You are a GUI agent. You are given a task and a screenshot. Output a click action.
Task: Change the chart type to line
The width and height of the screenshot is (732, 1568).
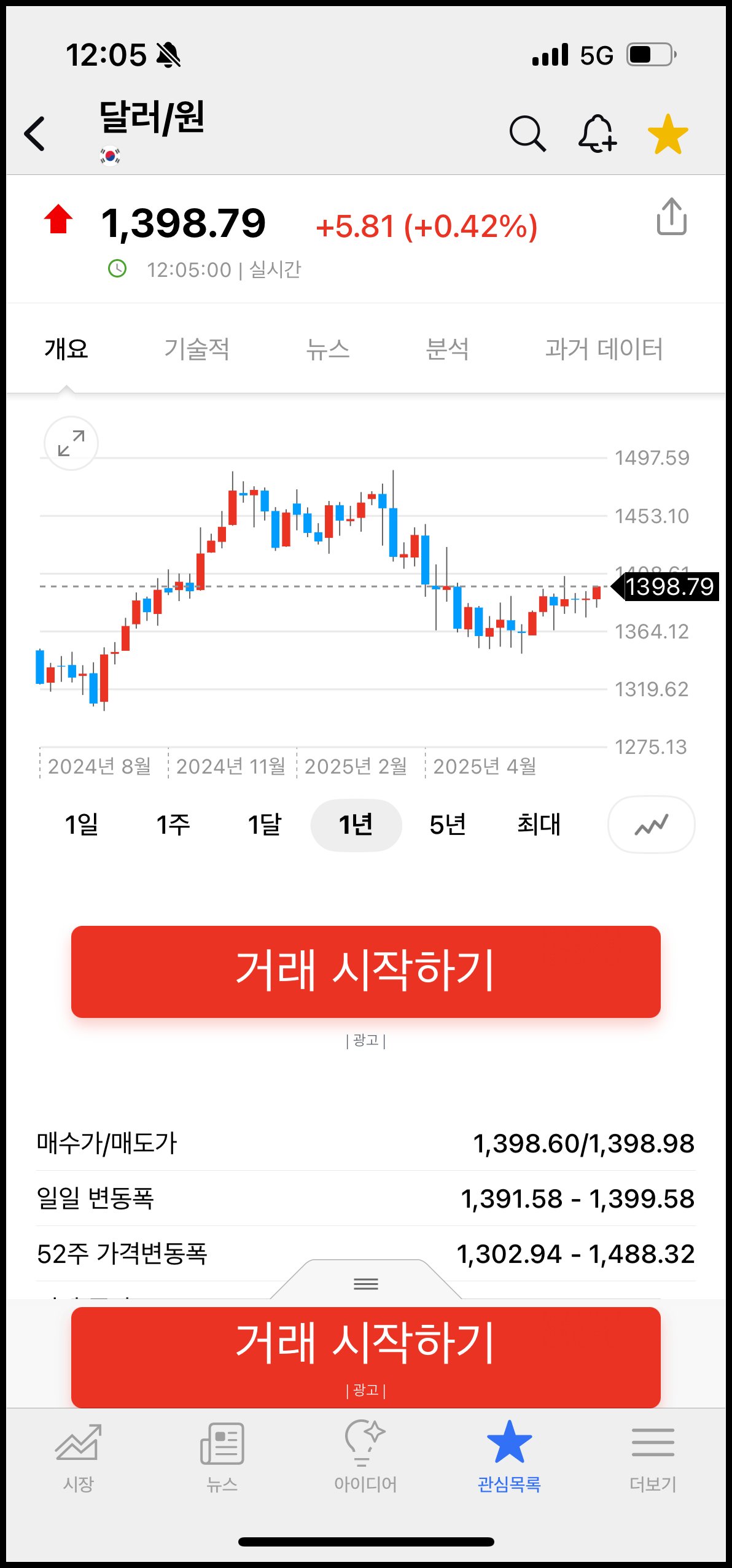[x=651, y=825]
